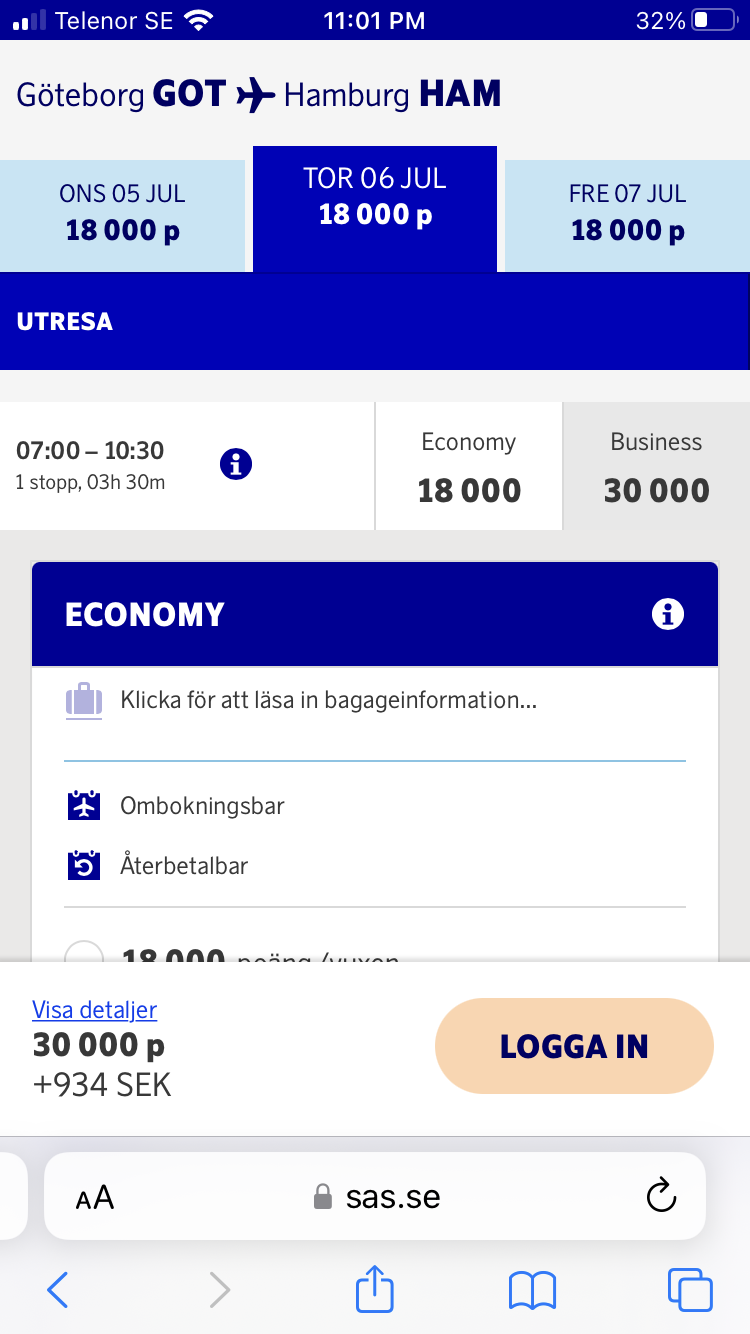Select the ONS 05 JUL date tab
This screenshot has width=750, height=1334.
[x=122, y=213]
